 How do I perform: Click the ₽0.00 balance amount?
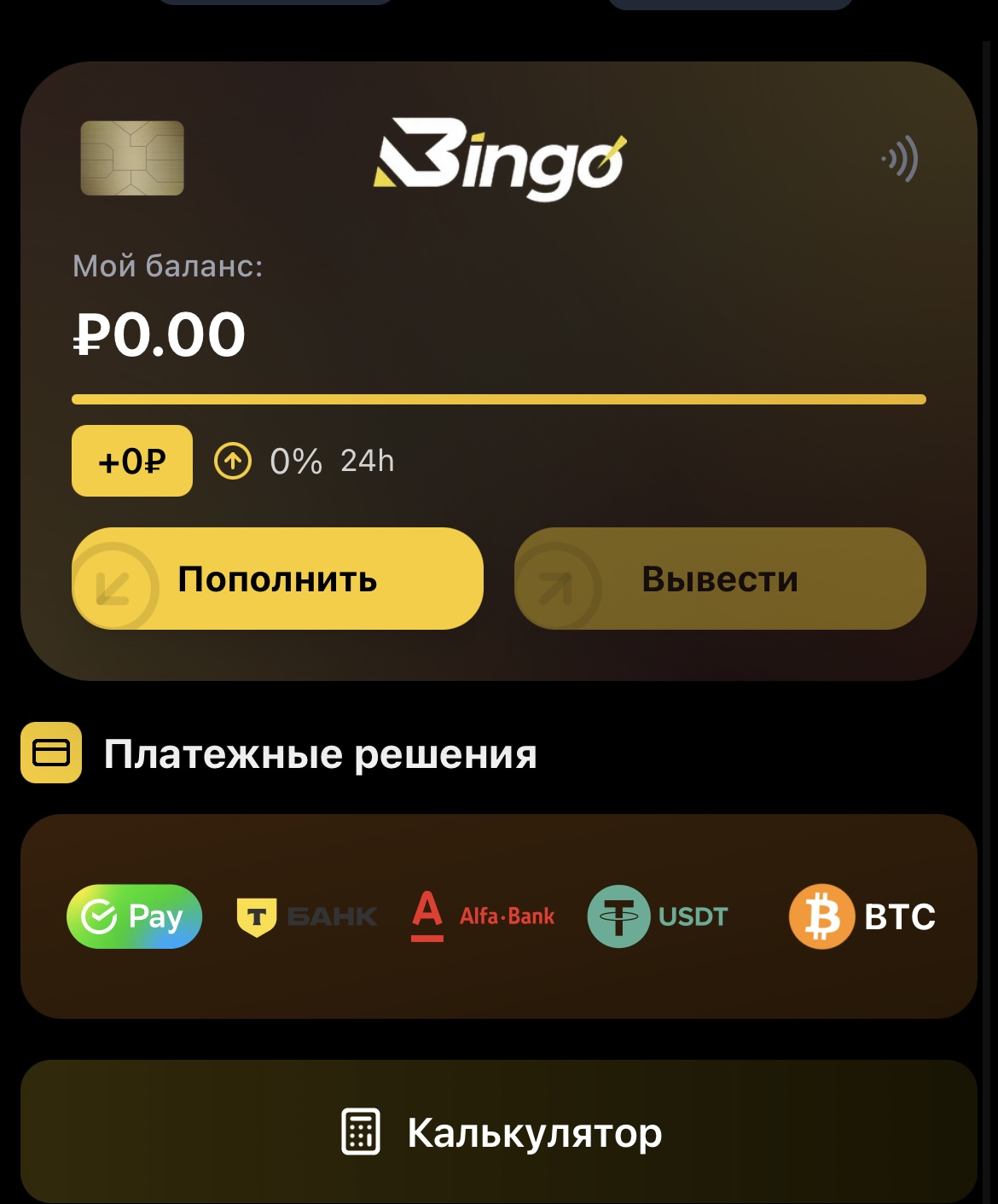tap(157, 334)
